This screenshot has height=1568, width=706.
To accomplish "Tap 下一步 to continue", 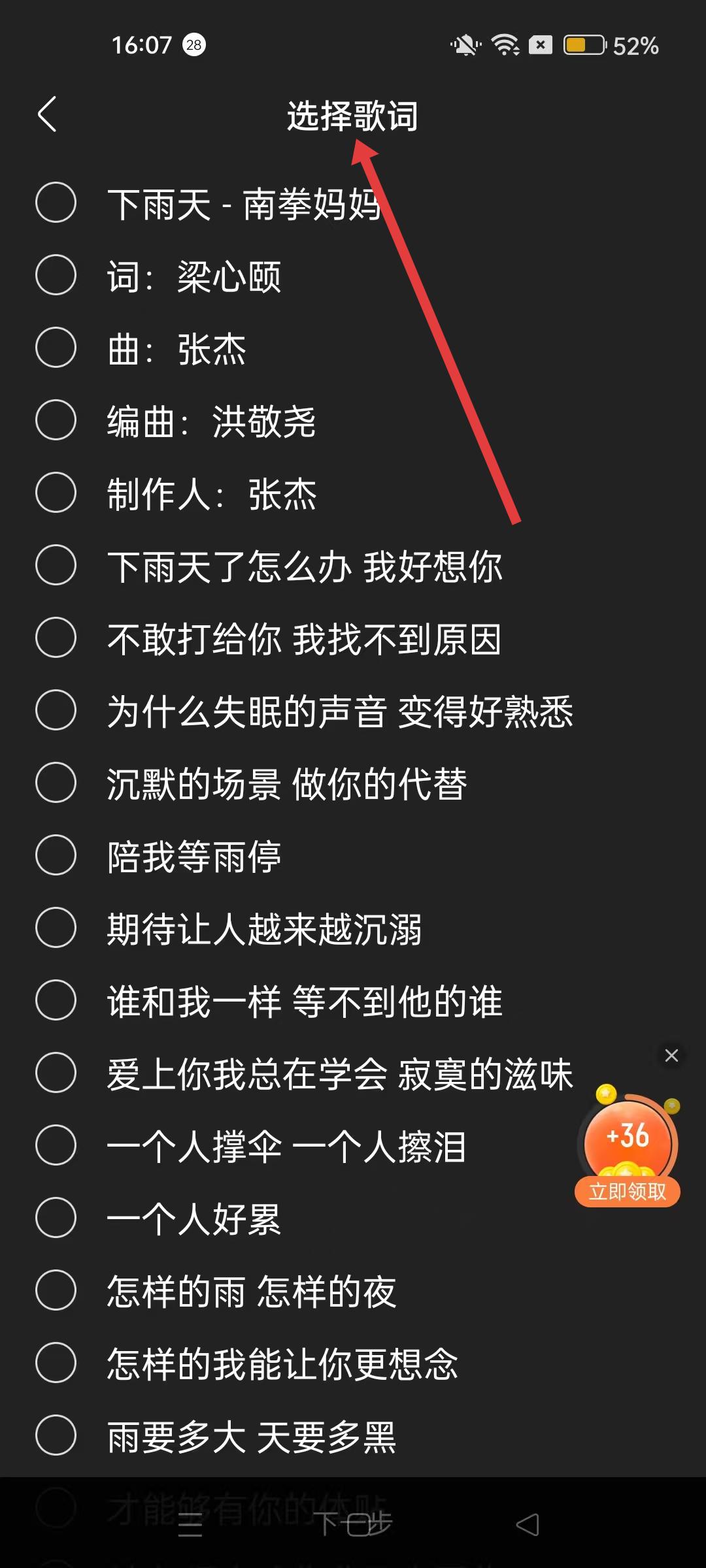I will [353, 1524].
